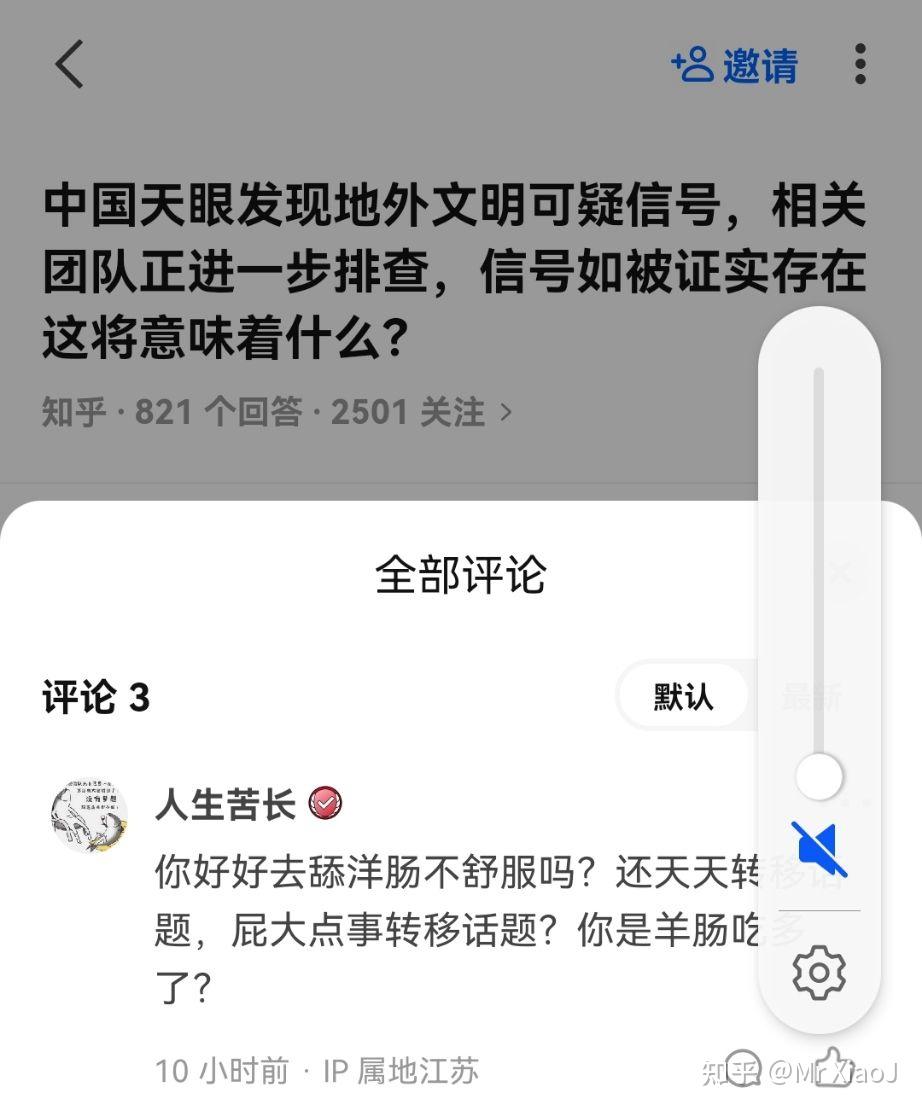This screenshot has height=1110, width=922.
Task: Switch comment sorting to 最新
Action: point(810,697)
